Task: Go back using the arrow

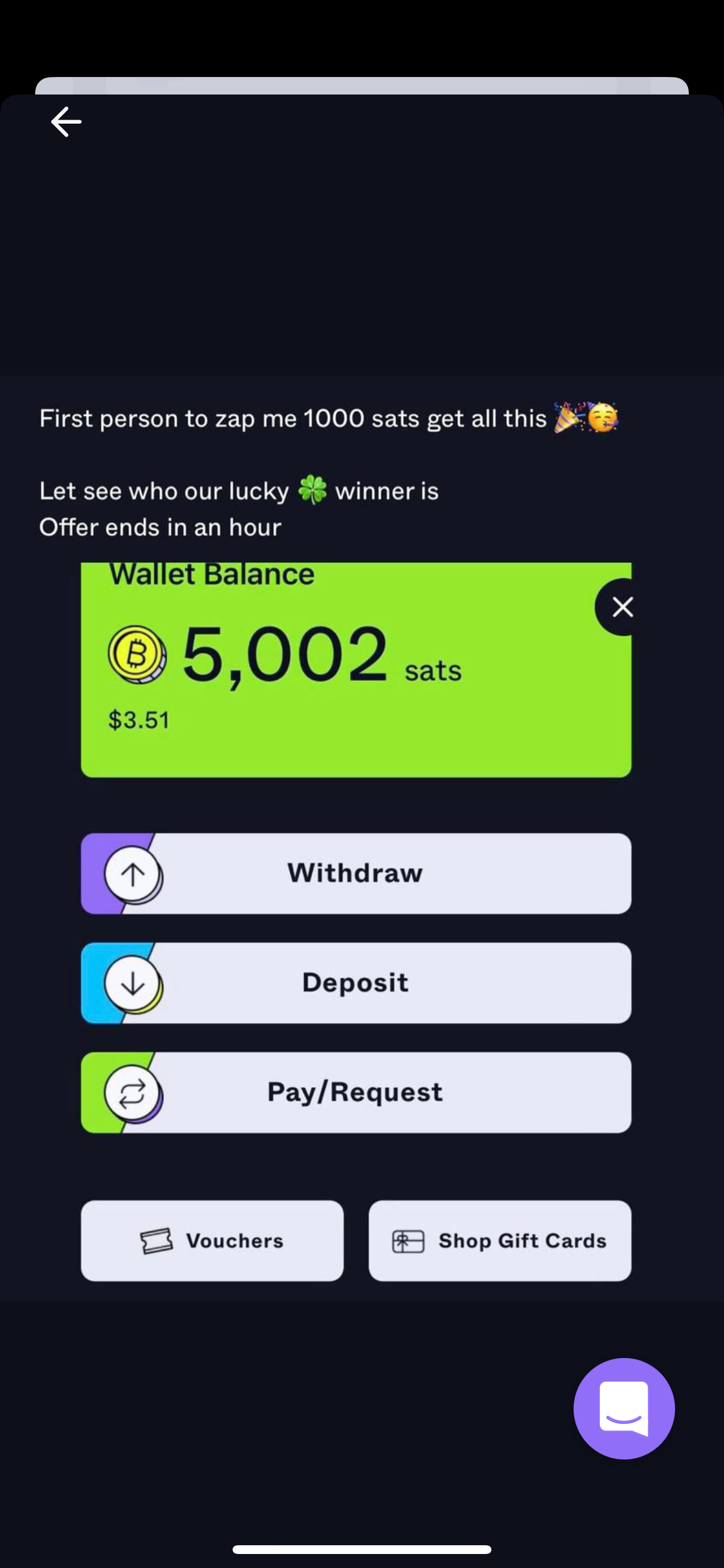Action: [66, 122]
